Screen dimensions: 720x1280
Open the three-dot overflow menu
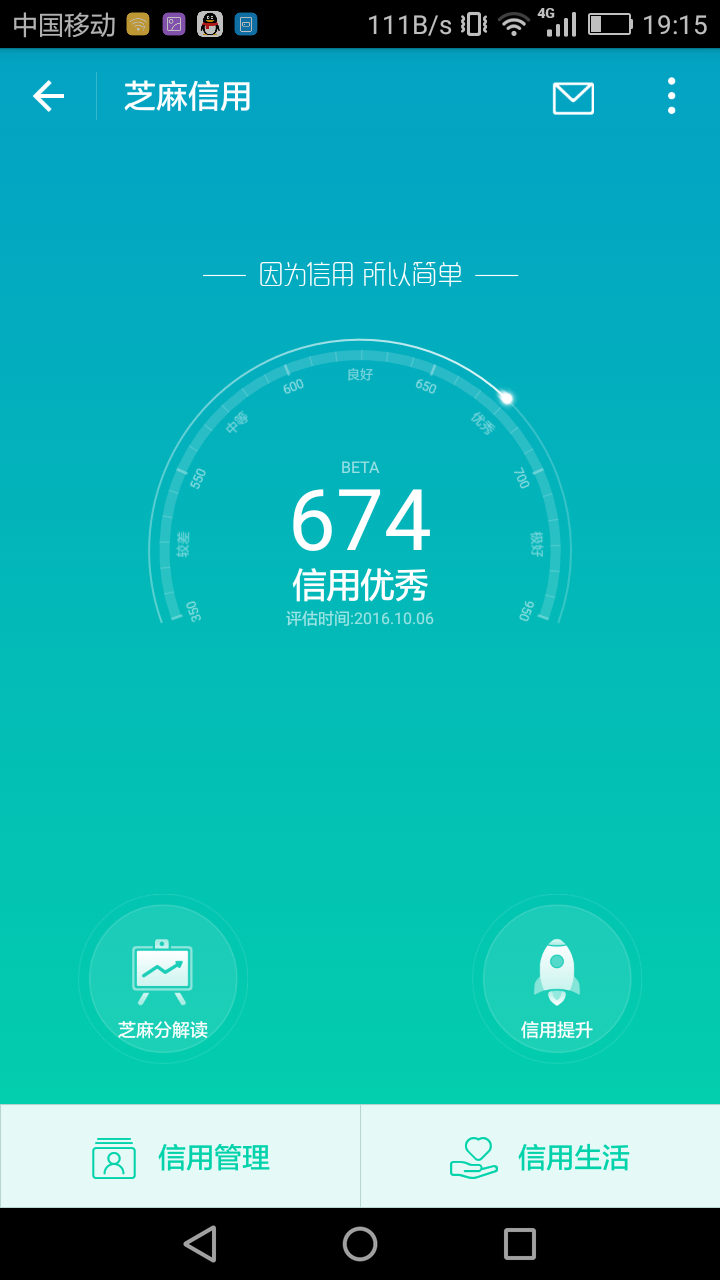tap(671, 96)
